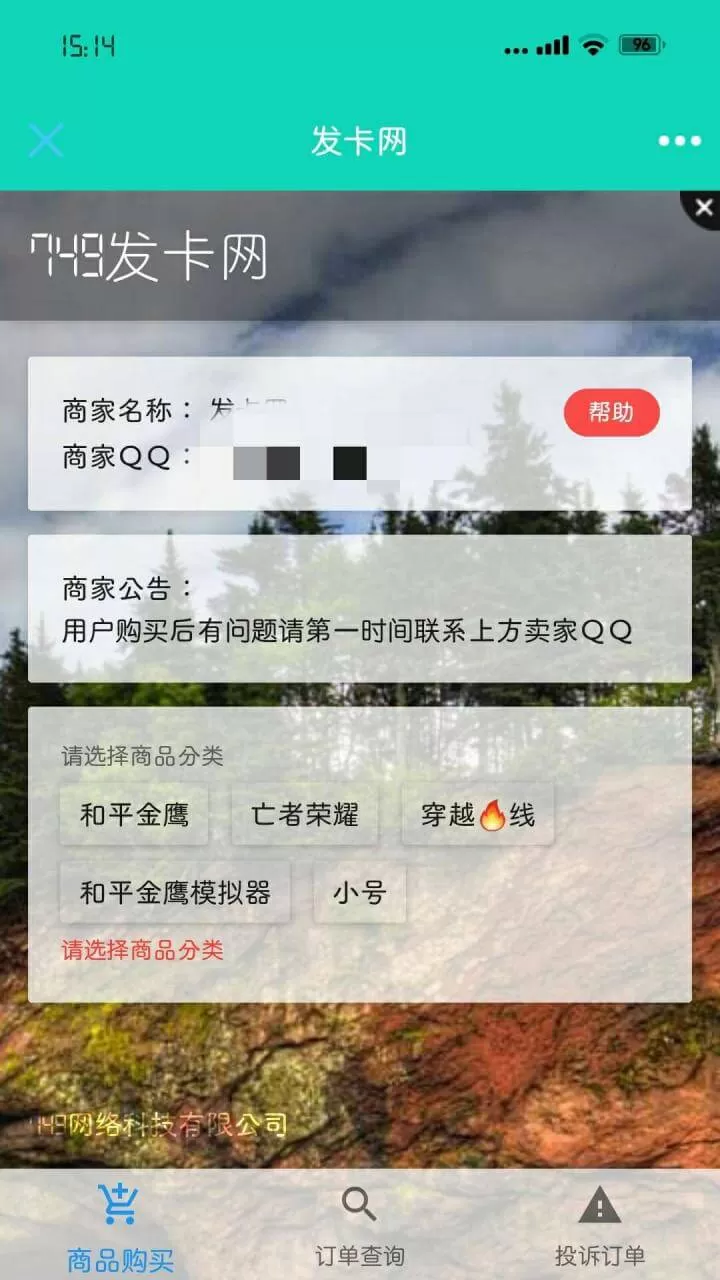Choose the 小号 category
Image resolution: width=720 pixels, height=1280 pixels.
pyautogui.click(x=360, y=893)
